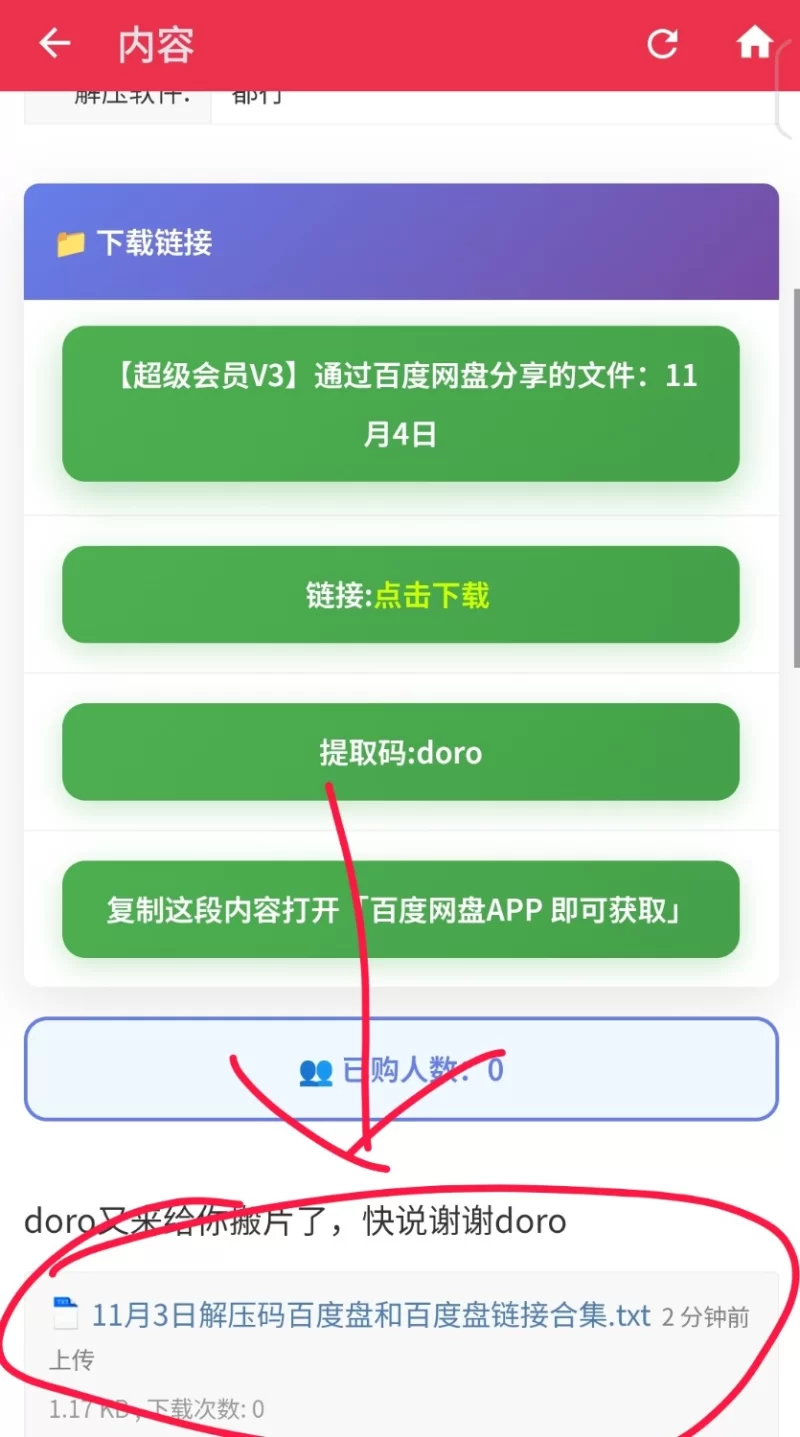The height and width of the screenshot is (1437, 800).
Task: Go back using the top arrow
Action: (55, 43)
